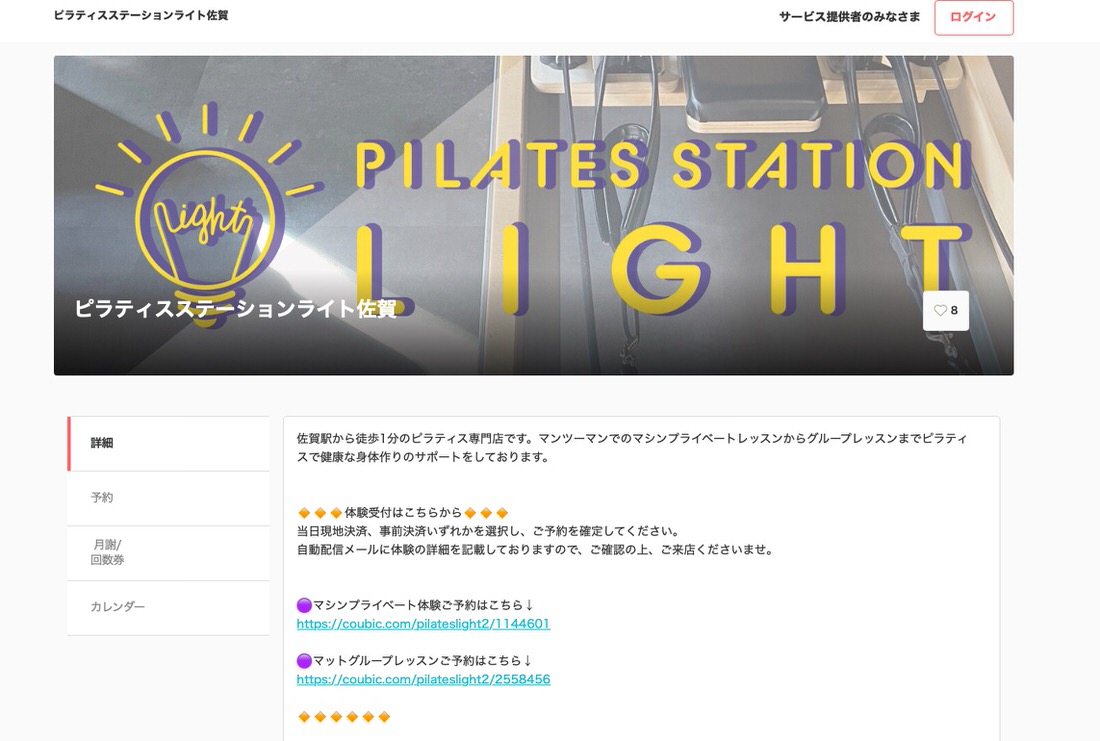Open the pilateslight2/2558456 booking link

click(x=423, y=680)
